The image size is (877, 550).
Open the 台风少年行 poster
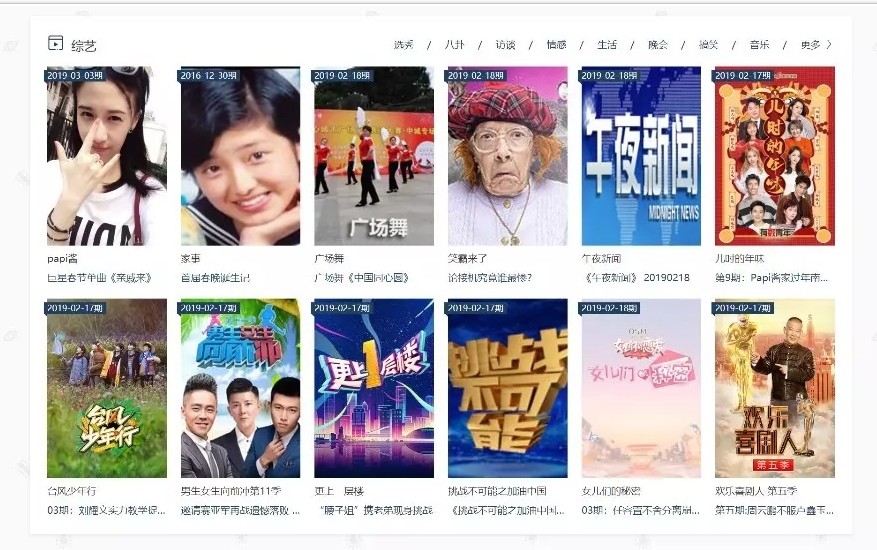(107, 388)
